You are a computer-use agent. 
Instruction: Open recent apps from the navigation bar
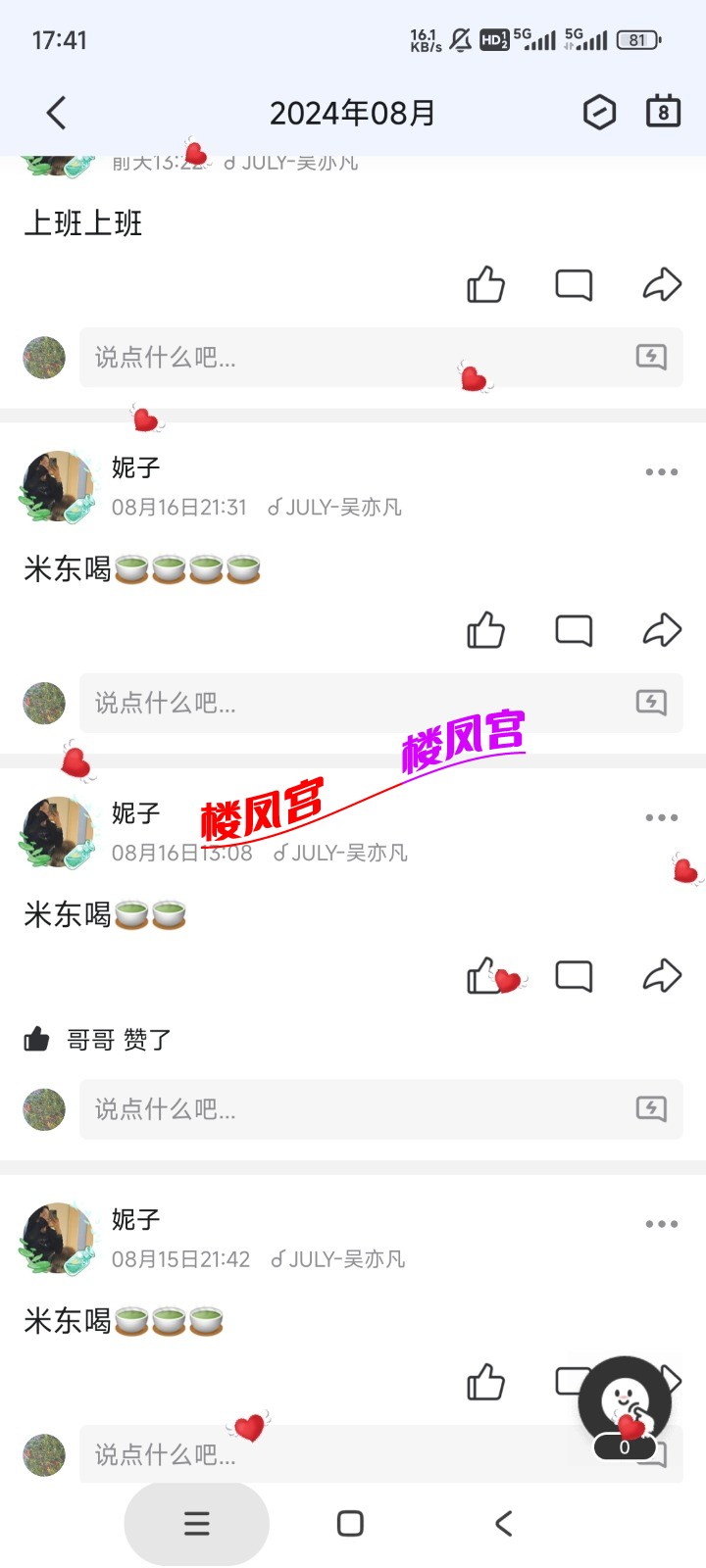pos(196,1524)
